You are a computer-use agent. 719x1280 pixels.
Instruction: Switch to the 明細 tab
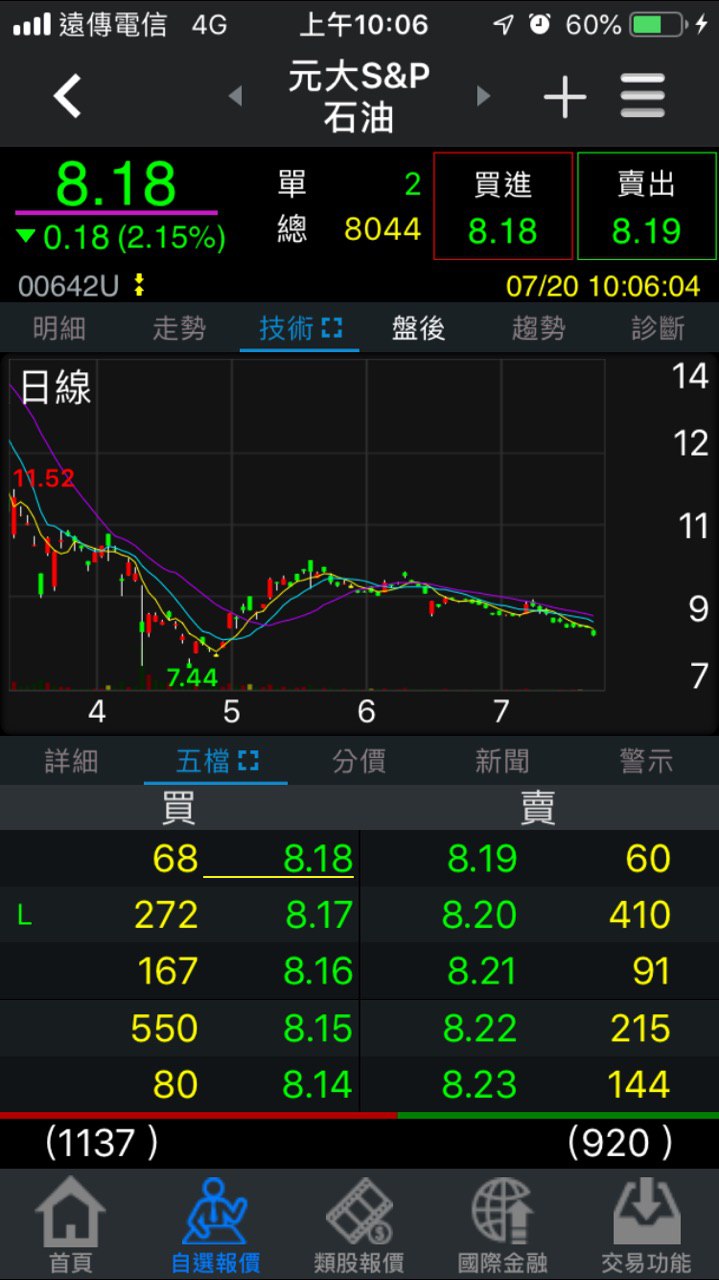point(59,328)
